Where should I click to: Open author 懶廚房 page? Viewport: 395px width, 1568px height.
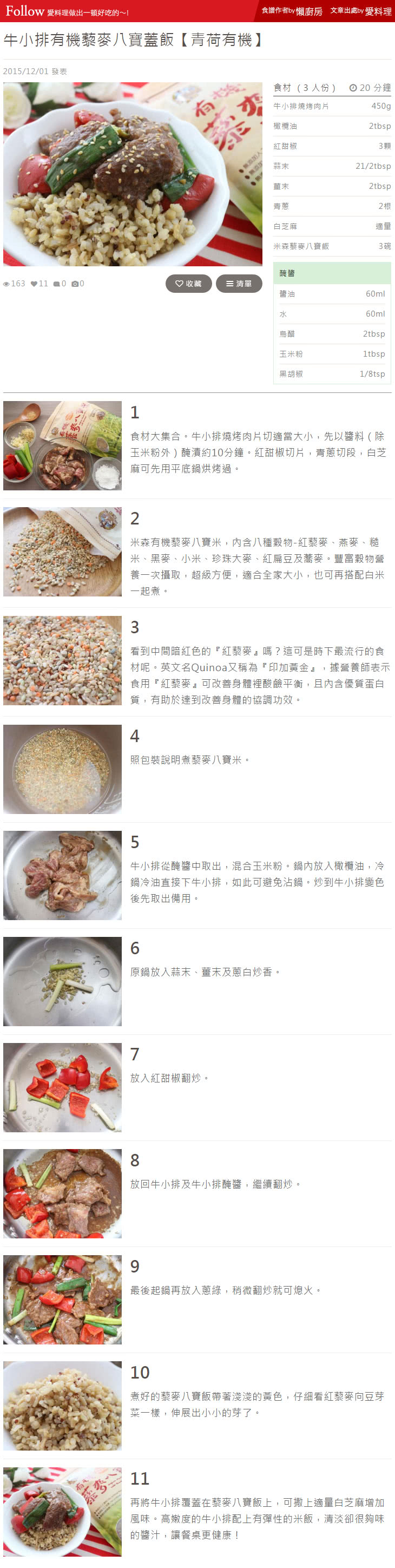pyautogui.click(x=308, y=11)
